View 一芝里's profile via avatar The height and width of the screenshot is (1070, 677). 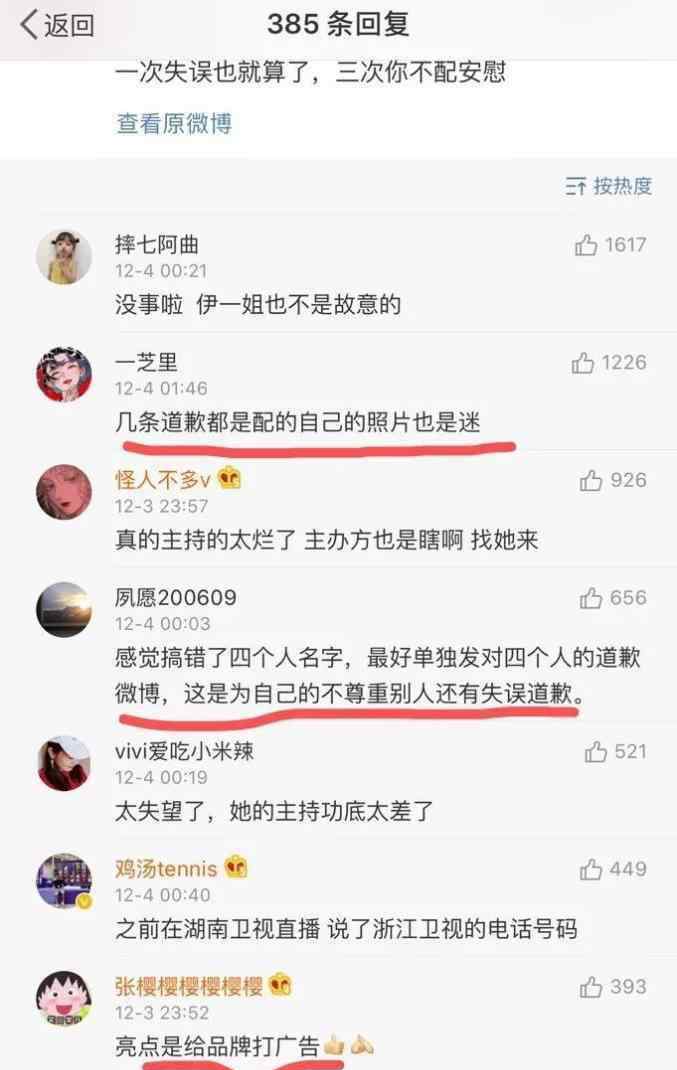pyautogui.click(x=64, y=375)
